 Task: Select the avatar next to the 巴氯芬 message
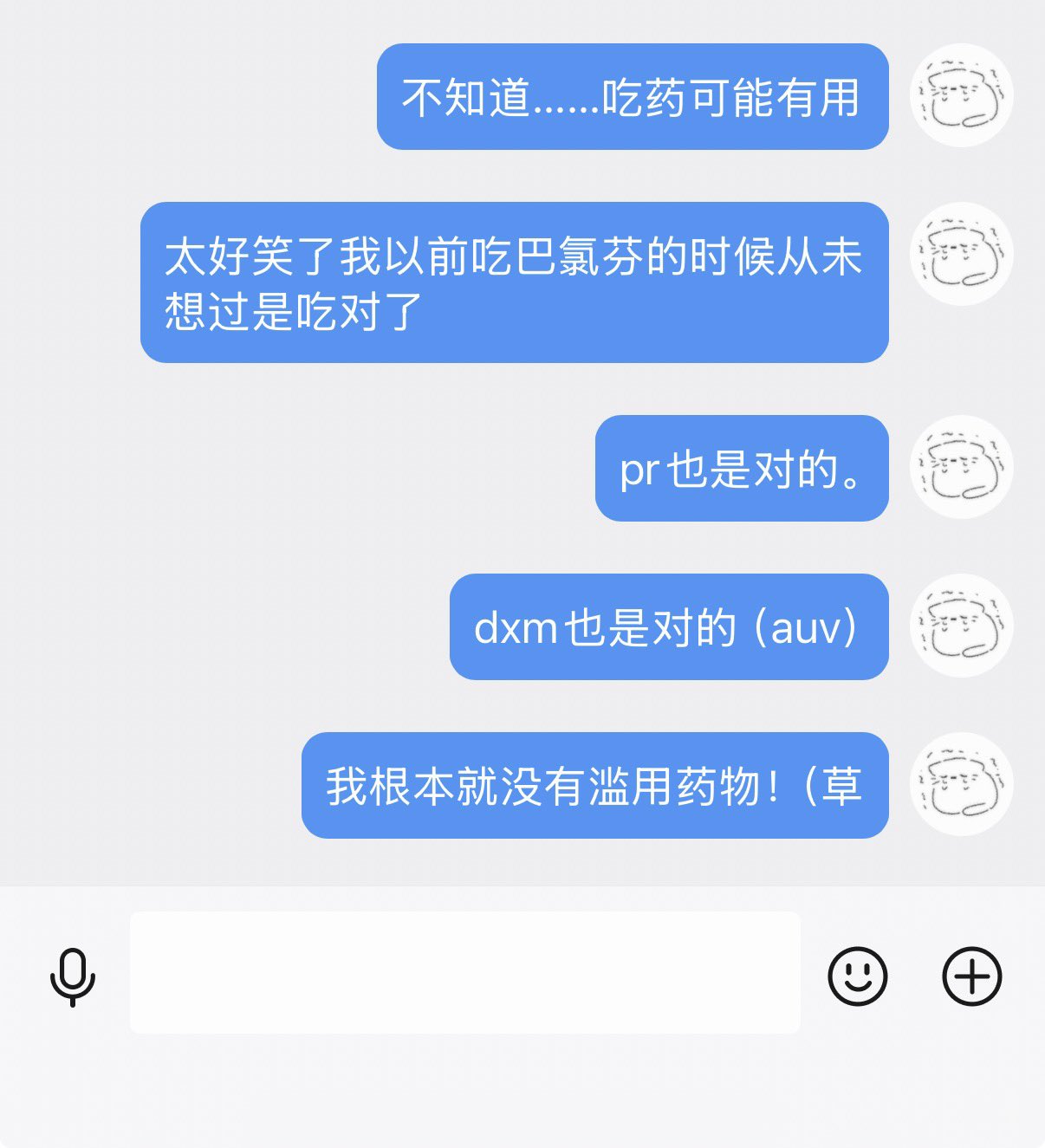tap(961, 254)
